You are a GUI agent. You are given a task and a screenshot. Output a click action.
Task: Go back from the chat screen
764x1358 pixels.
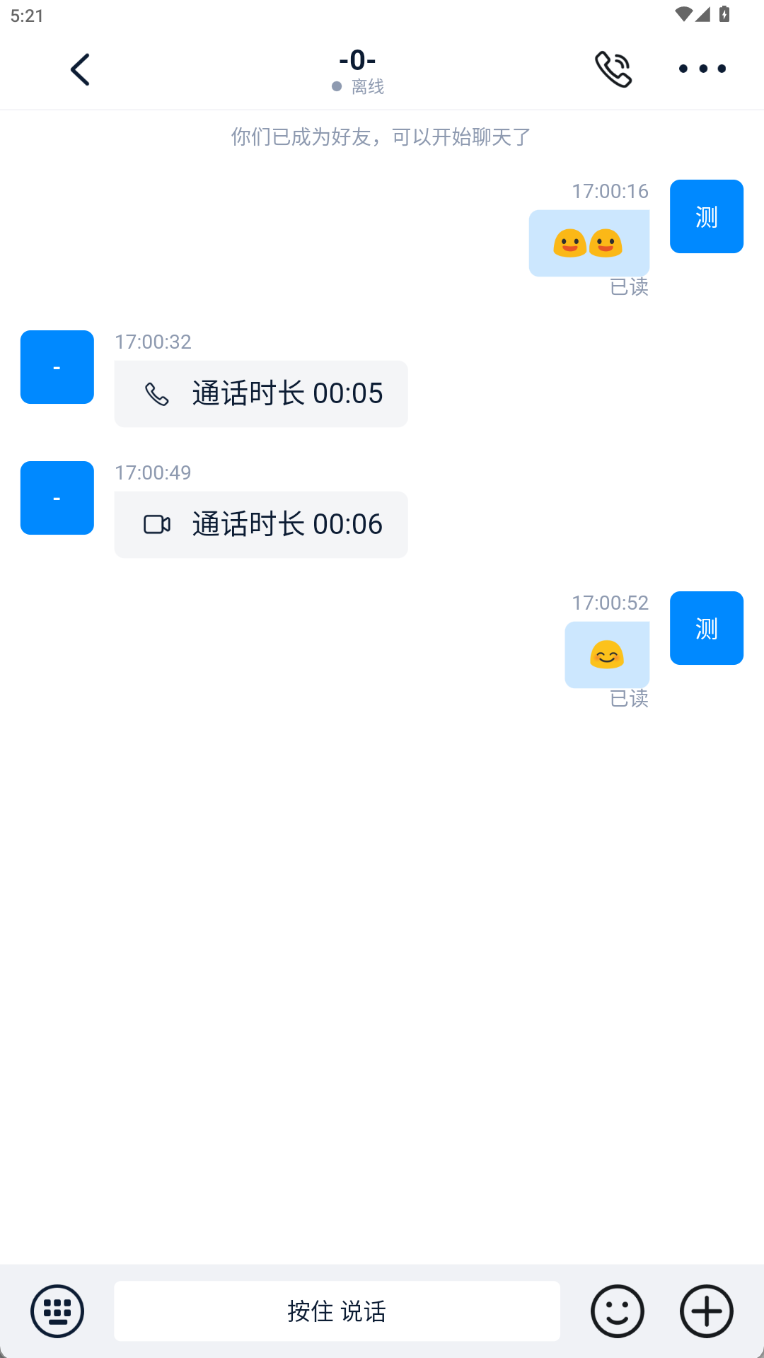(x=80, y=69)
